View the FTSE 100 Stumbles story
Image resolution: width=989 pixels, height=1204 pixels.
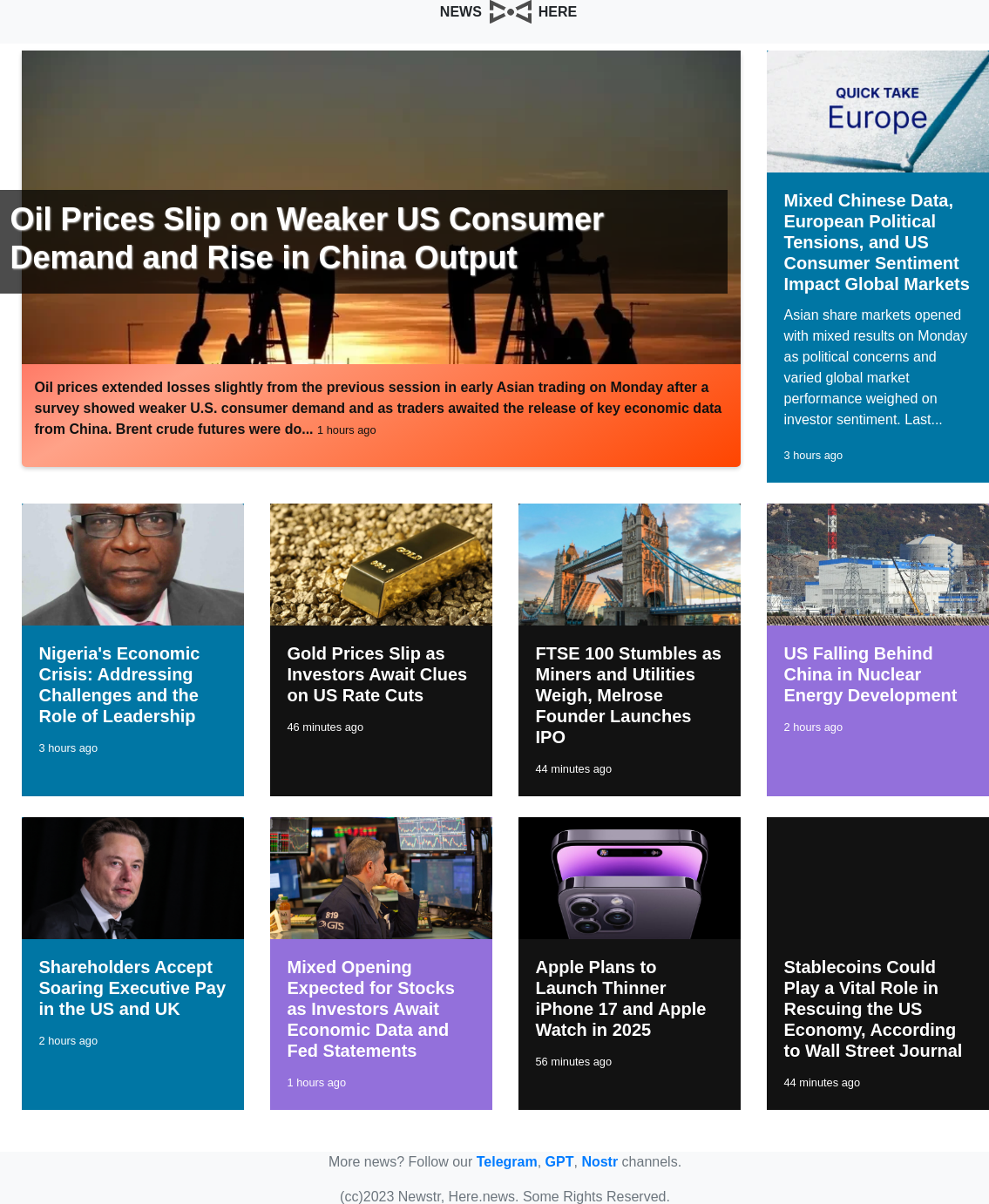coord(627,695)
